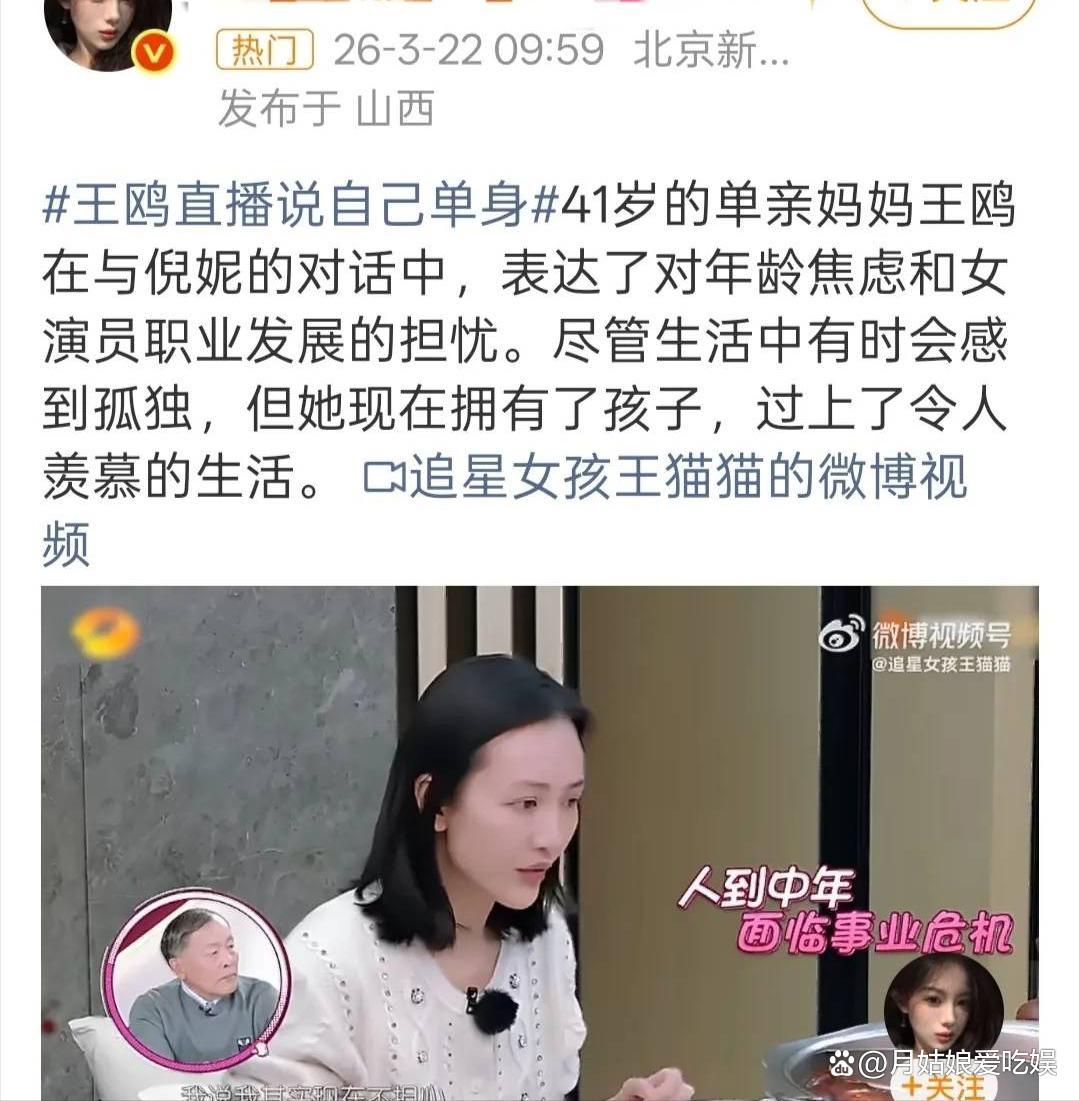Play the video about 王鸥
The height and width of the screenshot is (1101, 1079).
click(539, 842)
